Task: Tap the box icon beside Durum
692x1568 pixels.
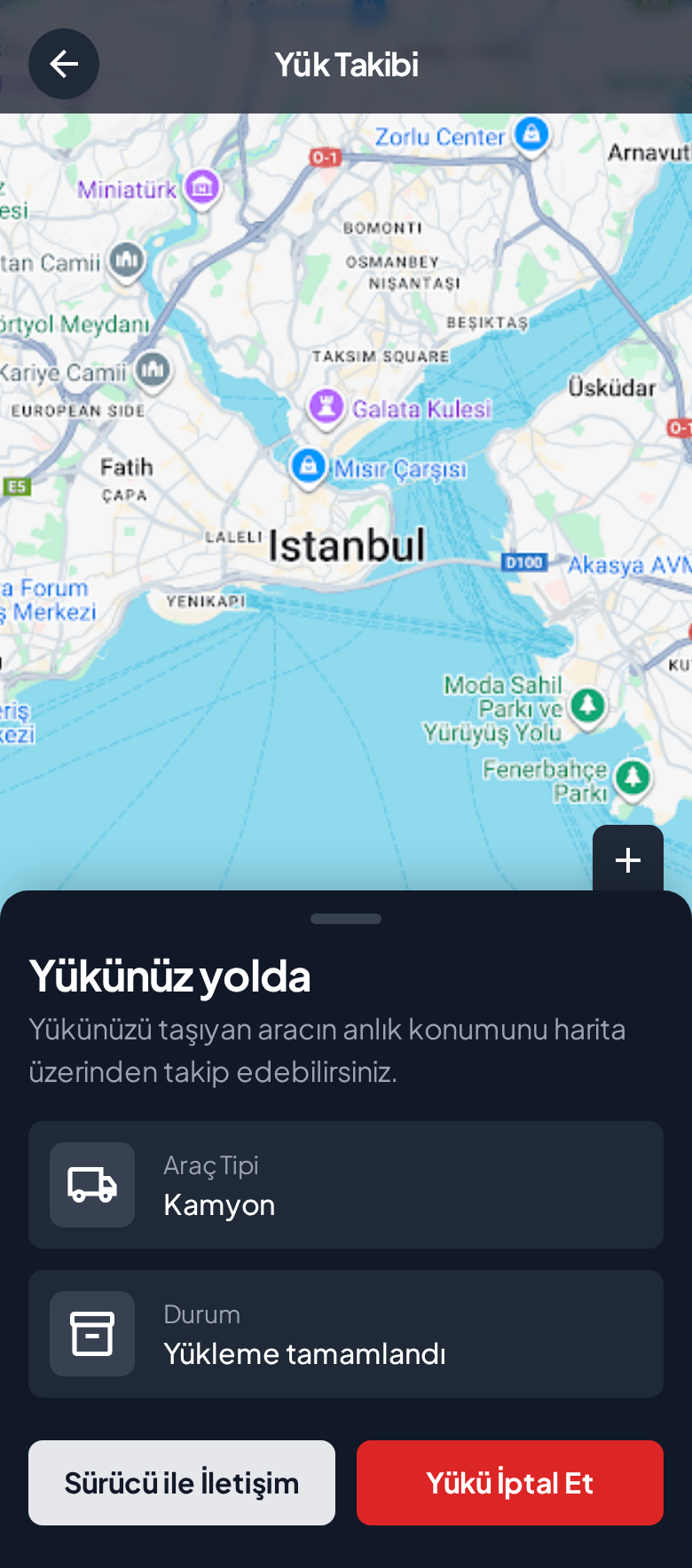Action: (x=92, y=1333)
